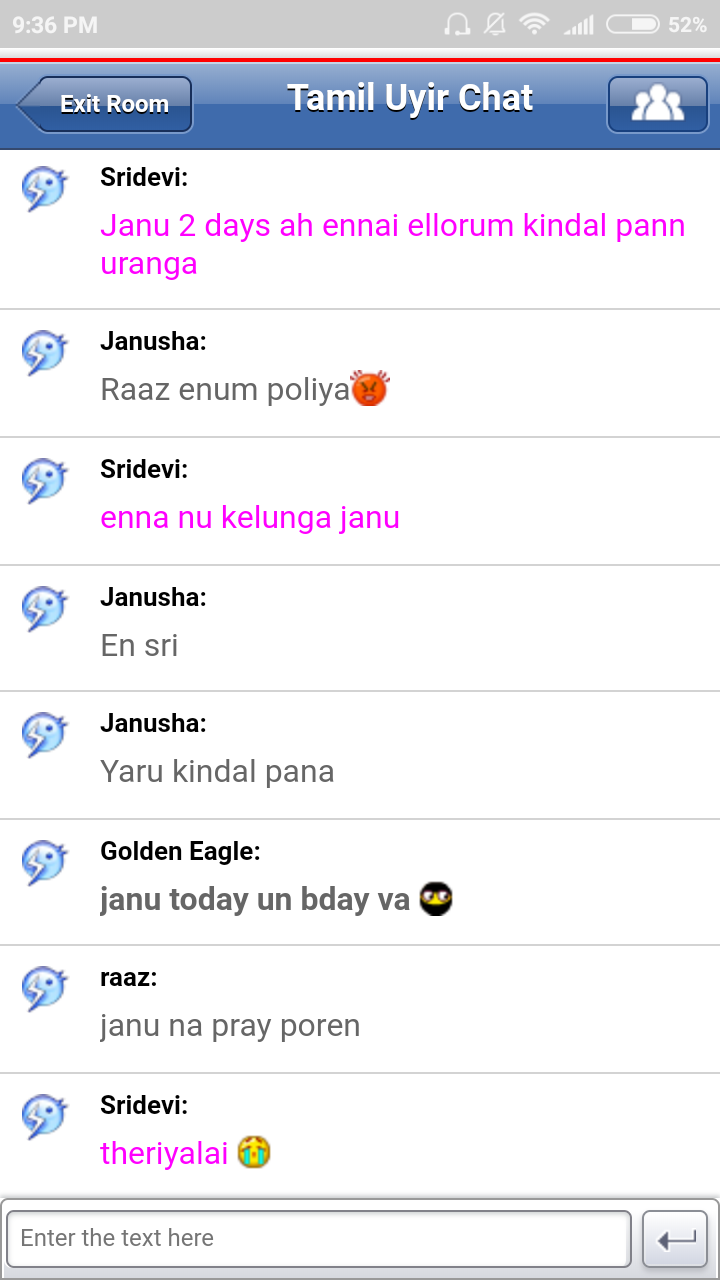Click raaz's avatar beside his prayer message

44,990
